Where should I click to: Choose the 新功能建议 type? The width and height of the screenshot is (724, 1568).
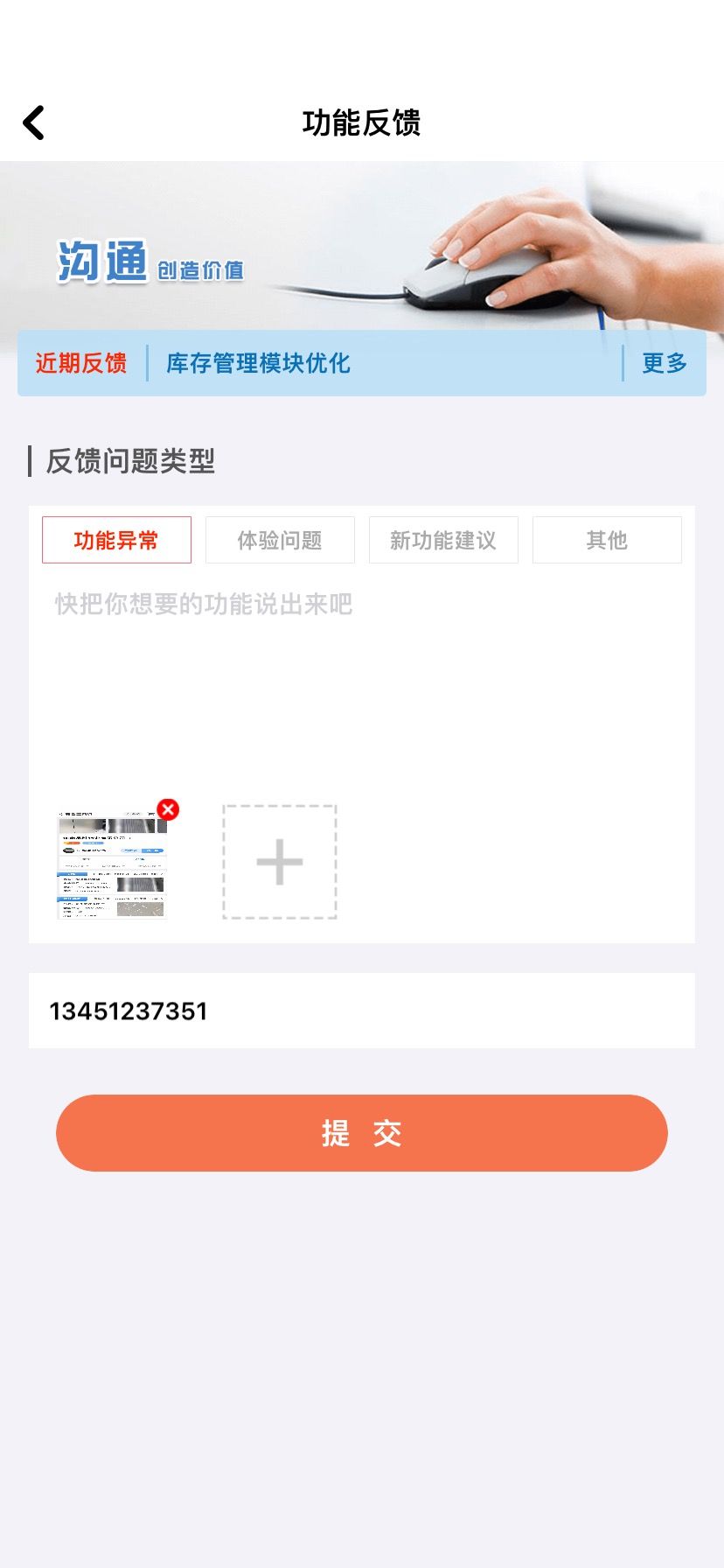pyautogui.click(x=443, y=540)
